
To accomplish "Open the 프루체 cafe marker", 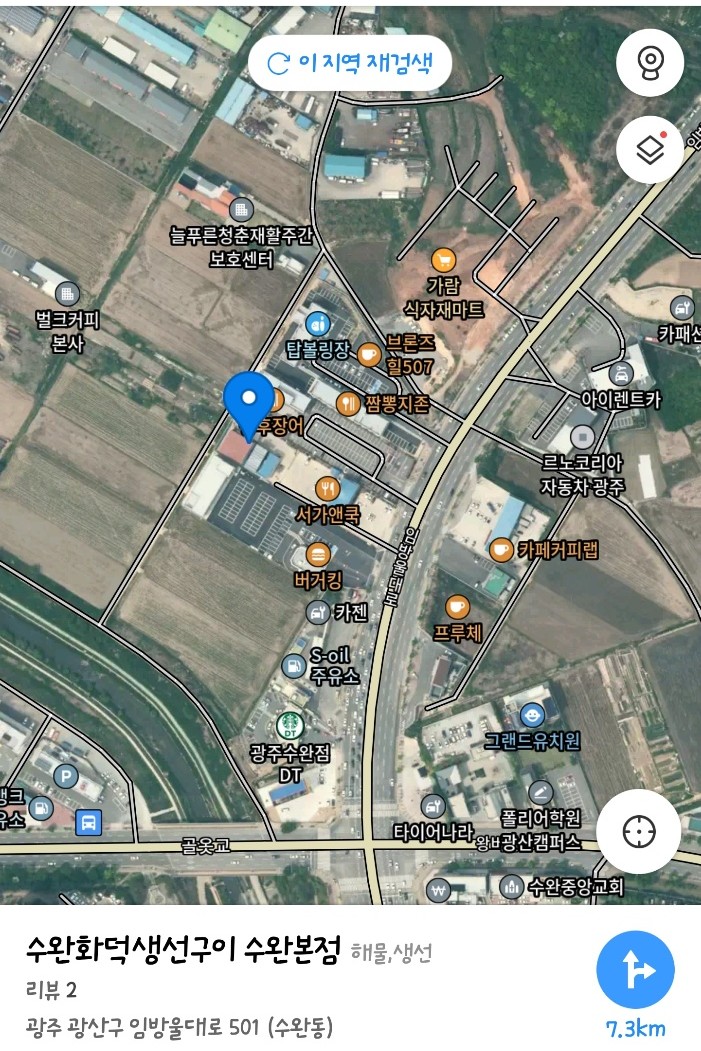I will pyautogui.click(x=457, y=607).
